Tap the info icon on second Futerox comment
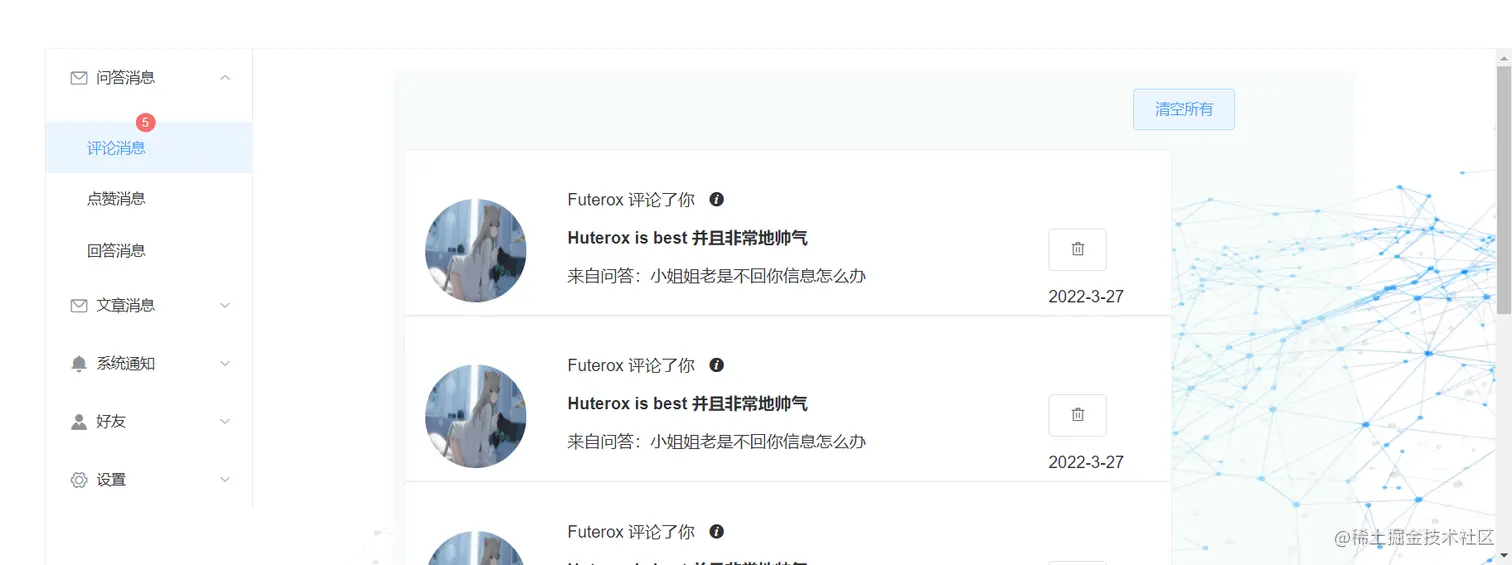 coord(716,365)
